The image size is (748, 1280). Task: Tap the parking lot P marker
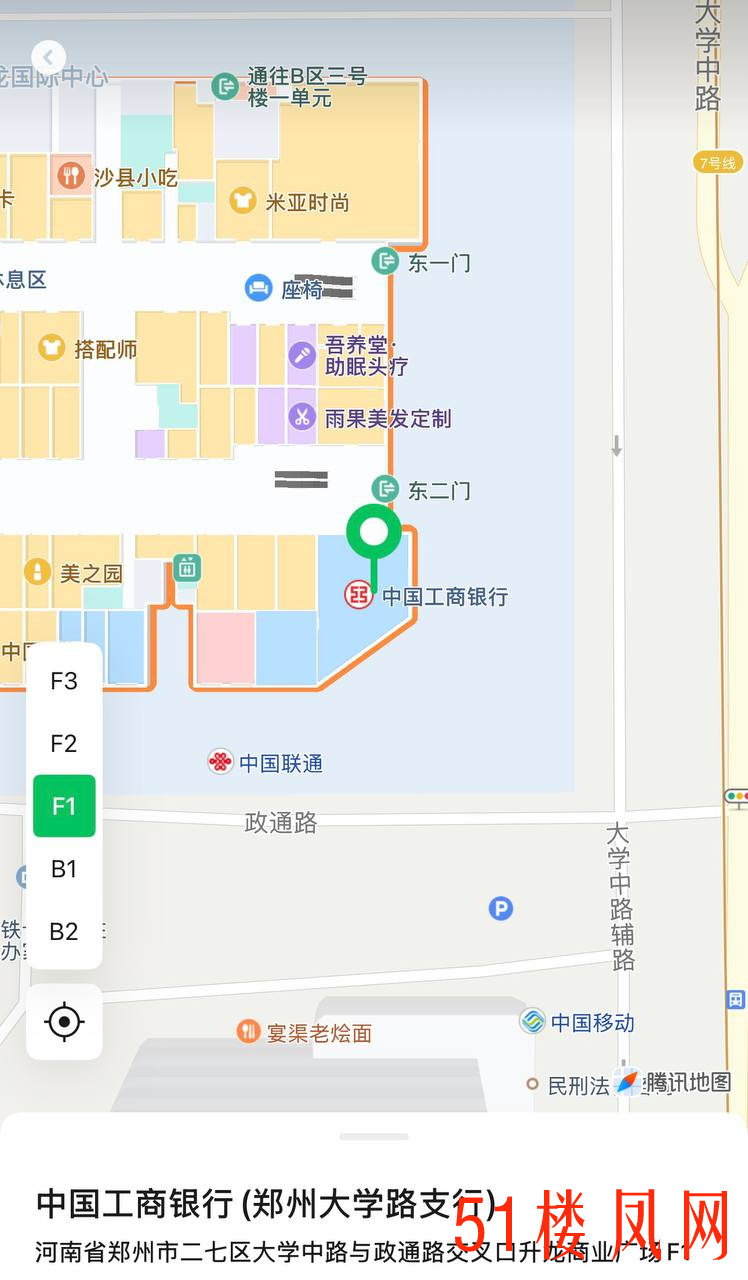pyautogui.click(x=500, y=908)
